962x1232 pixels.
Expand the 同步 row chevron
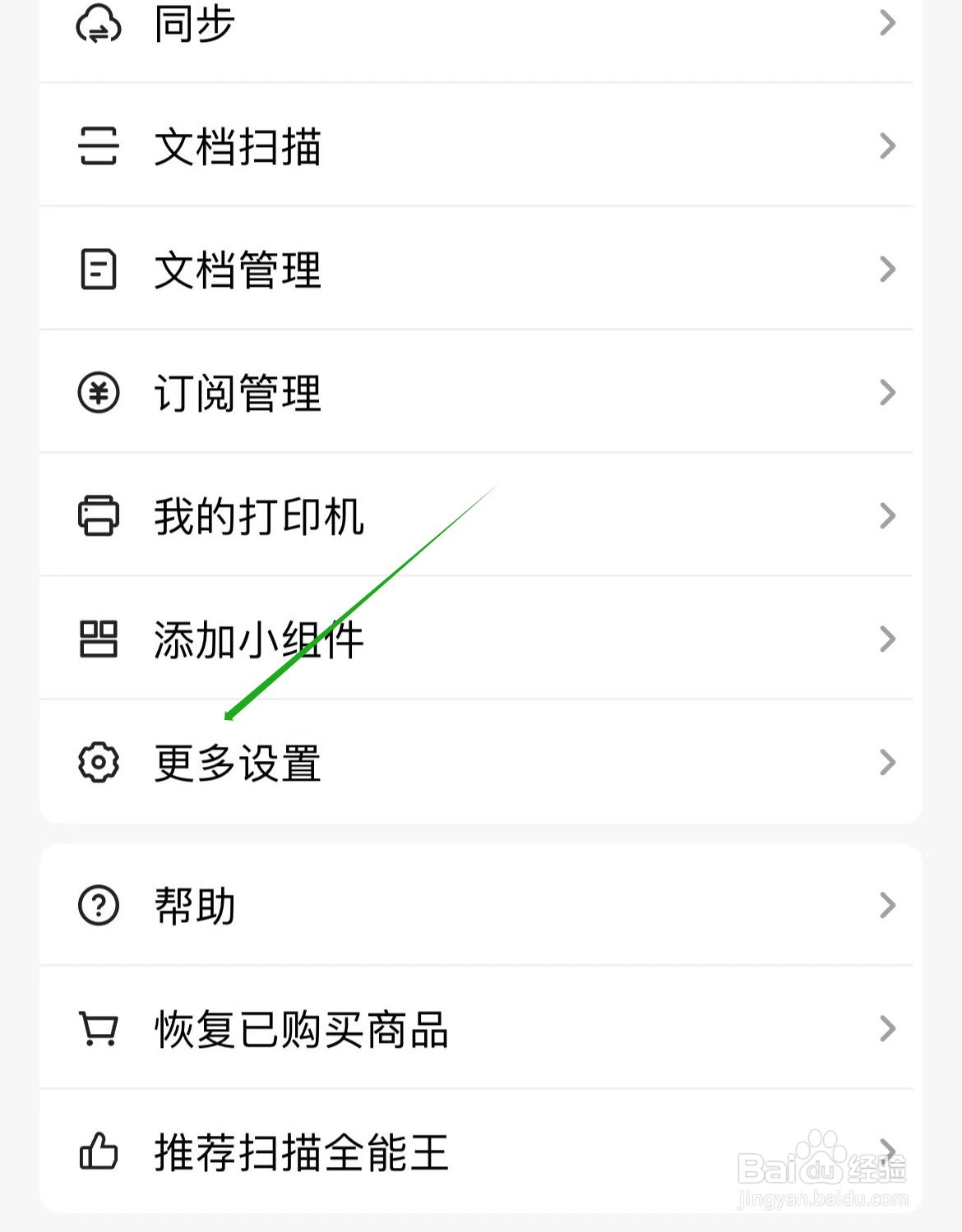point(887,22)
